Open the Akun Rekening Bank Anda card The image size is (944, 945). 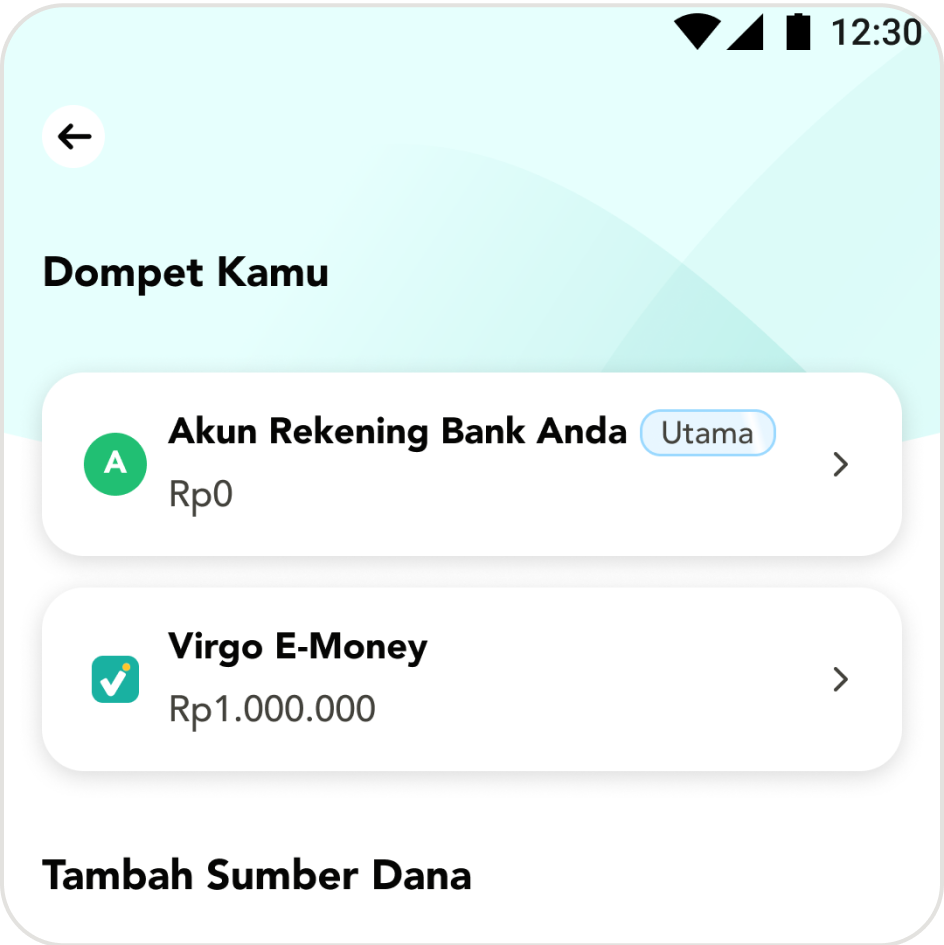tap(471, 464)
